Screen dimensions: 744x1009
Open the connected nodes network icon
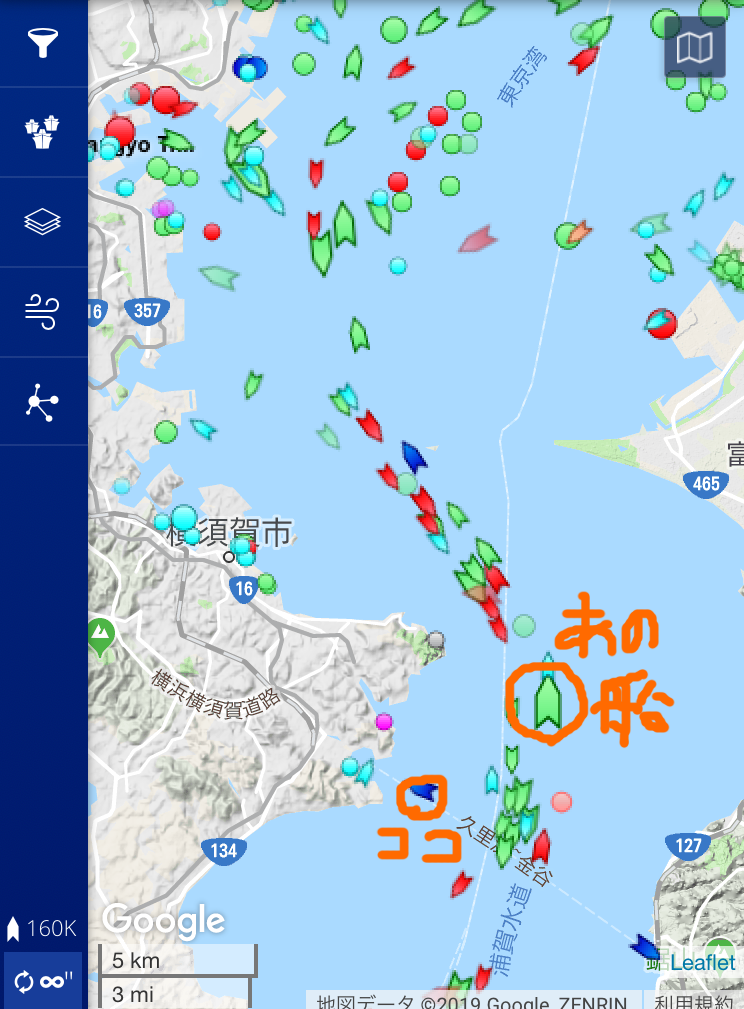pyautogui.click(x=42, y=402)
